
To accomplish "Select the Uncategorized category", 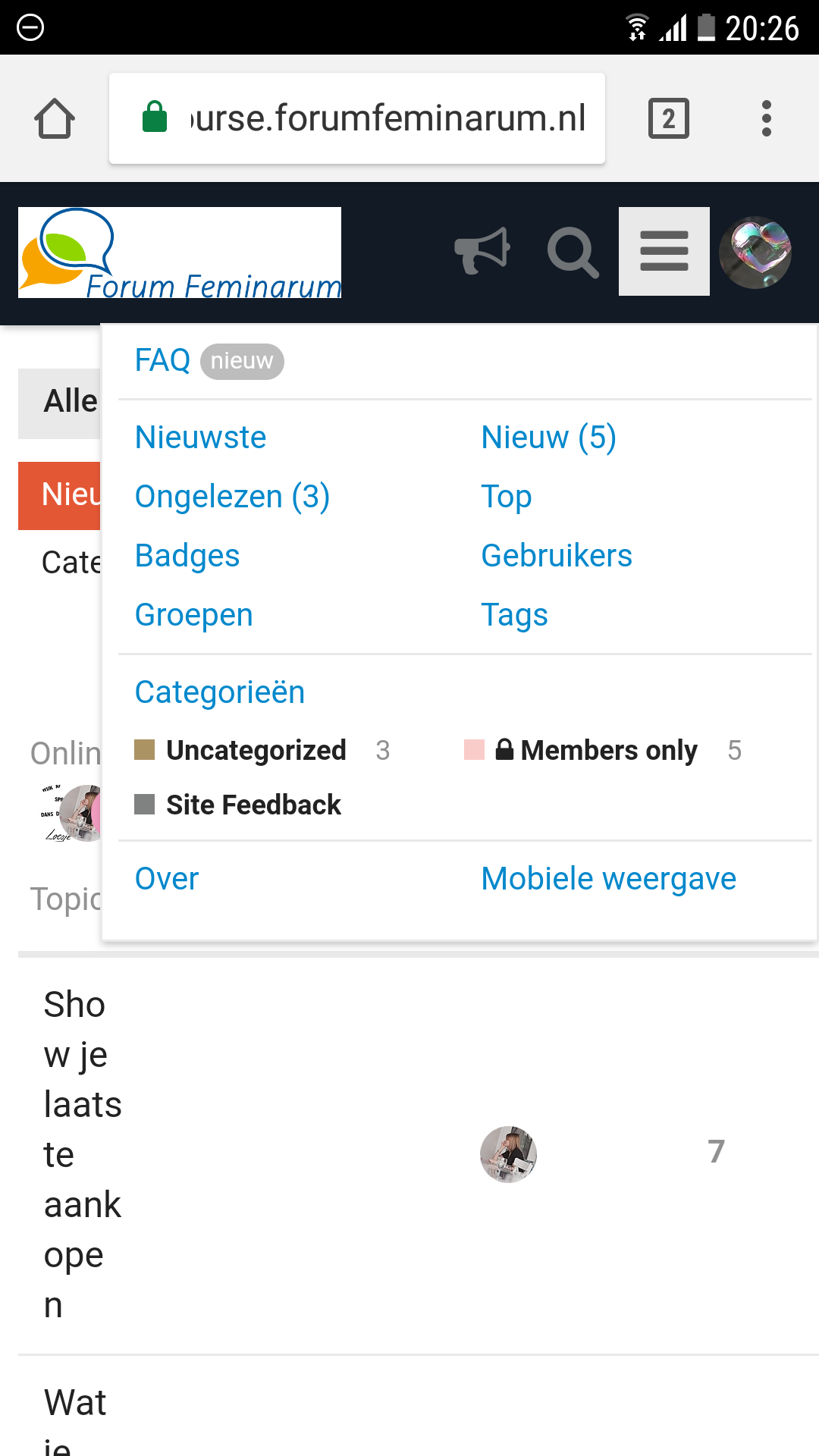I will (256, 750).
